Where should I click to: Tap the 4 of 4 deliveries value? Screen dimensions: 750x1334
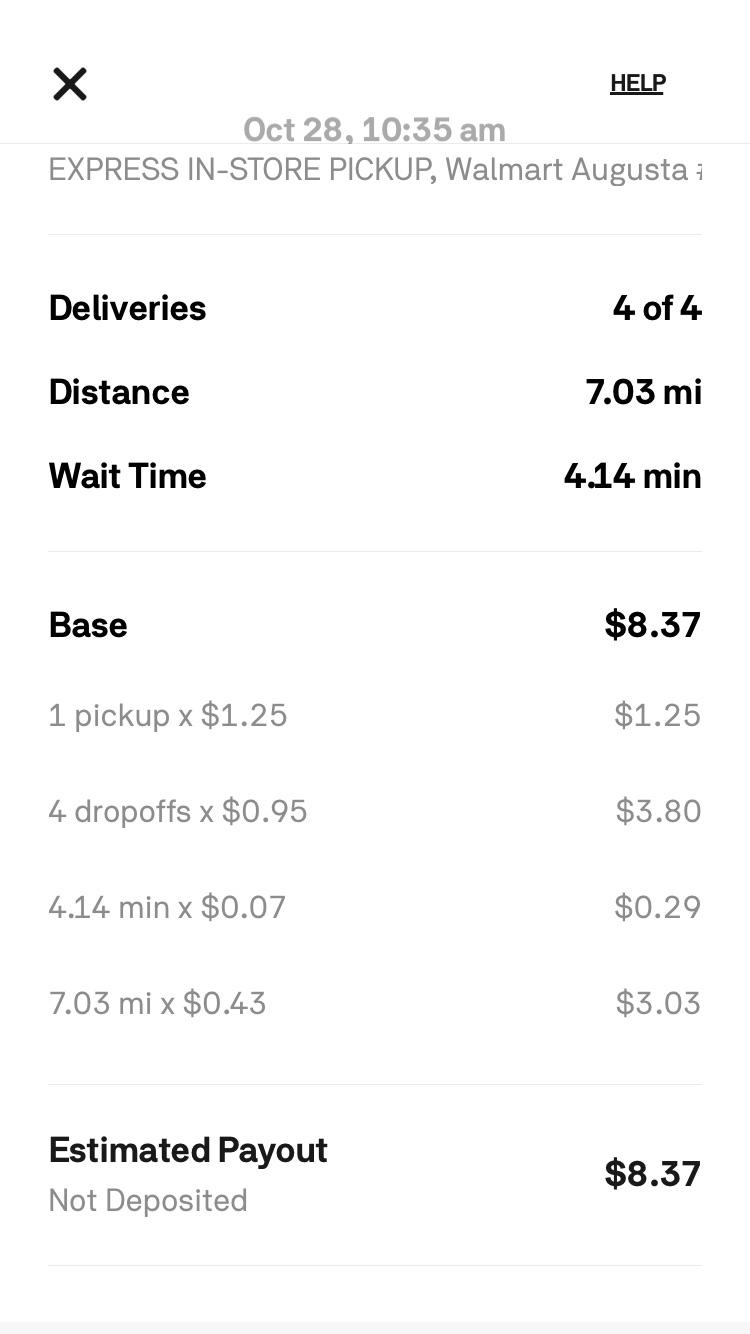(656, 308)
